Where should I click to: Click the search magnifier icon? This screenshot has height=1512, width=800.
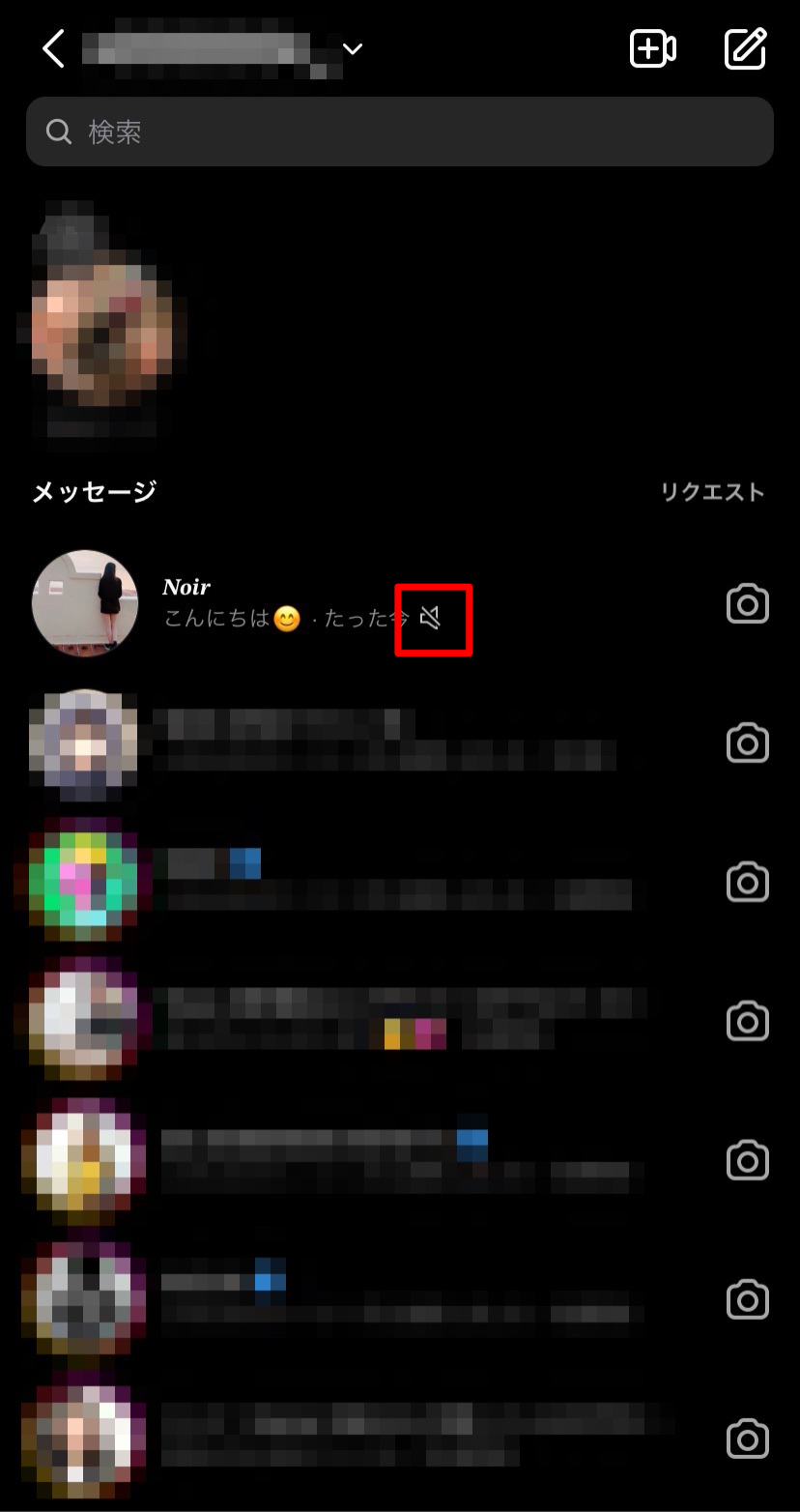tap(58, 131)
